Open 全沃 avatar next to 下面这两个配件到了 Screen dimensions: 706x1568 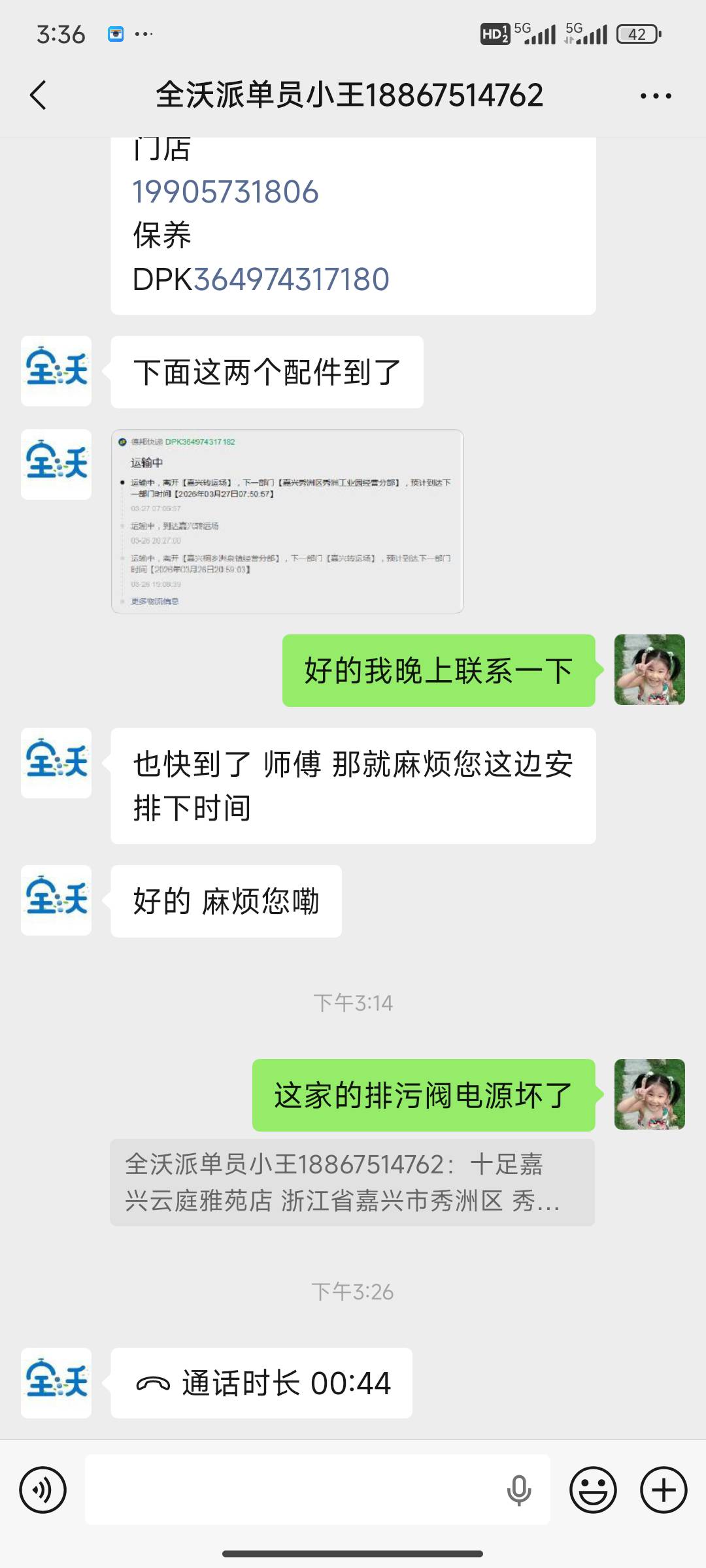pos(56,371)
